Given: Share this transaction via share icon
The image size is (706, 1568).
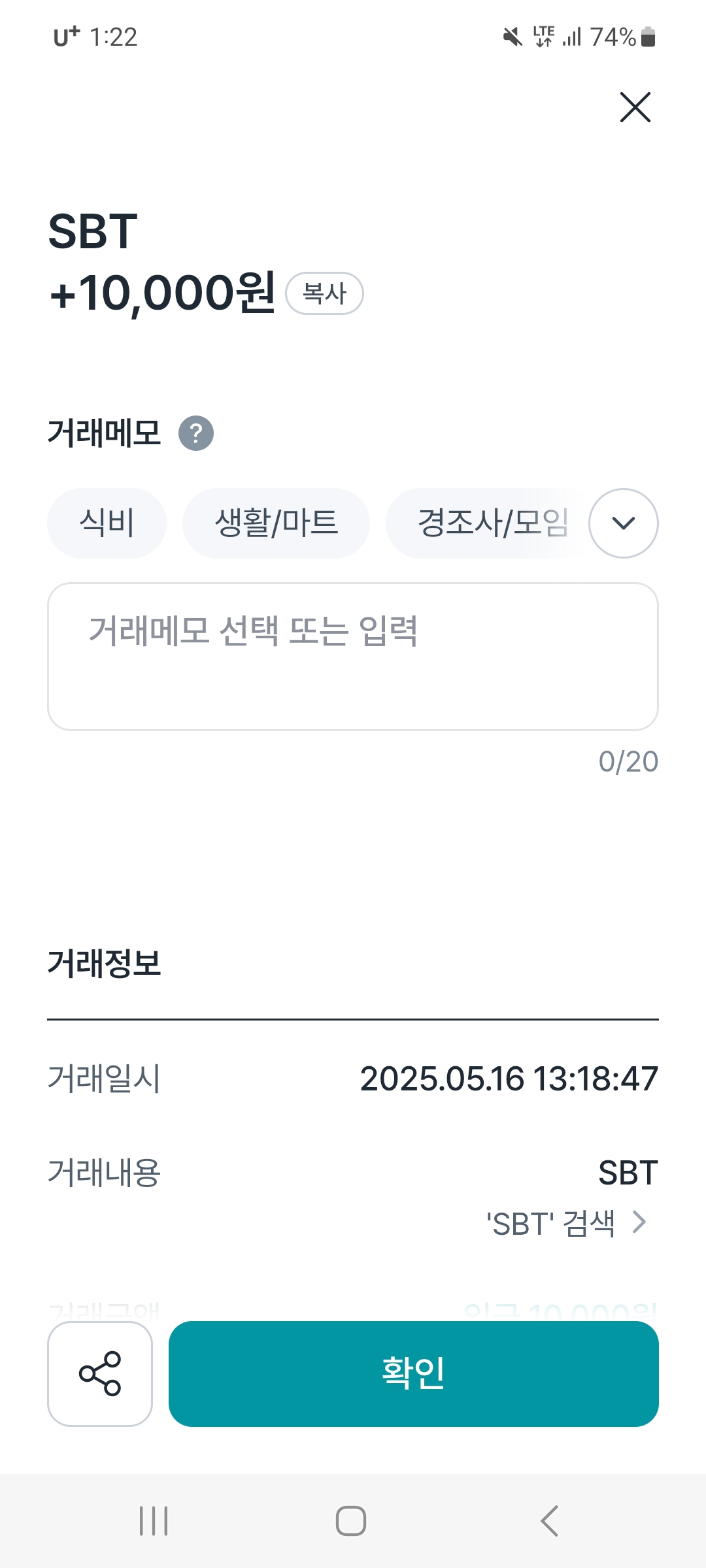Looking at the screenshot, I should click(x=100, y=1374).
